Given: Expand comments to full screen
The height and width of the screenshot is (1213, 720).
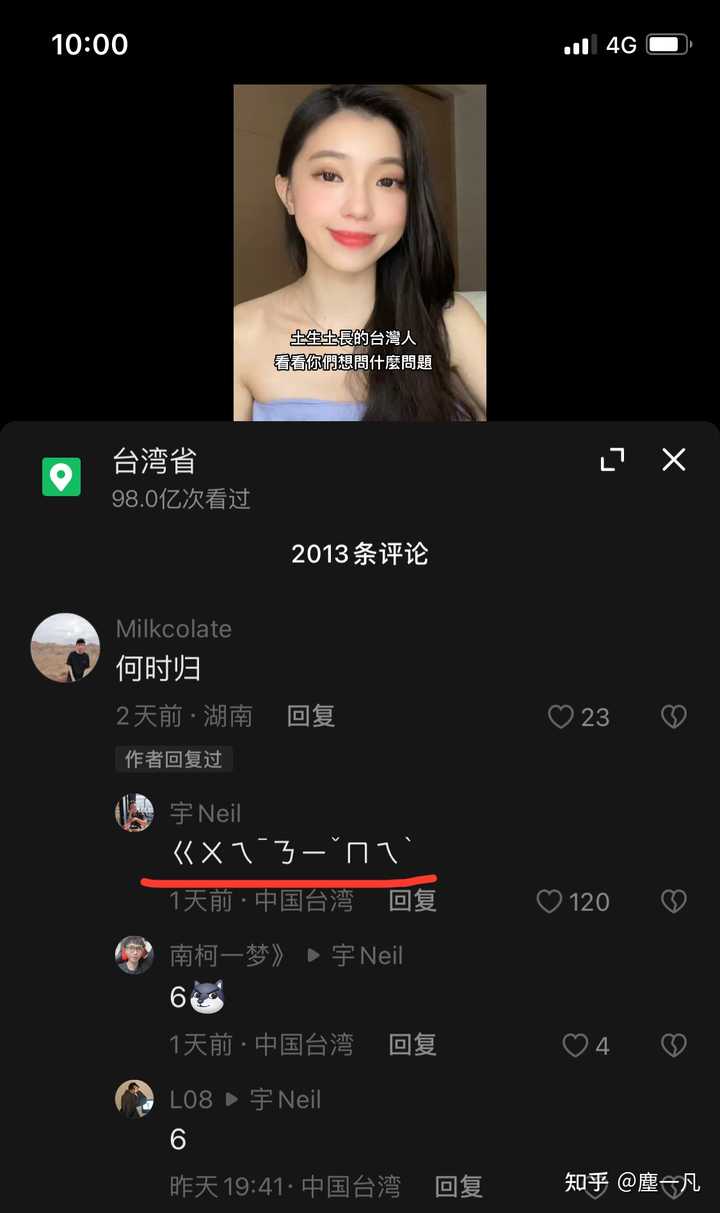Looking at the screenshot, I should pyautogui.click(x=612, y=459).
